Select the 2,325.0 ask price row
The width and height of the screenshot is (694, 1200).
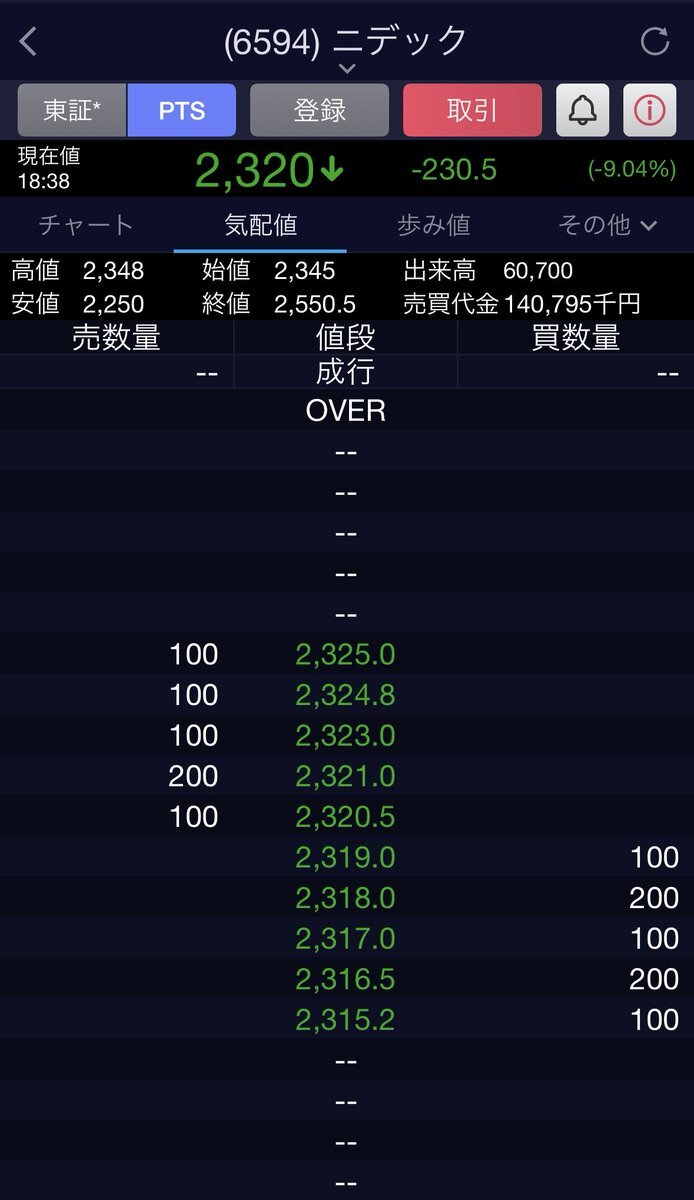(345, 655)
